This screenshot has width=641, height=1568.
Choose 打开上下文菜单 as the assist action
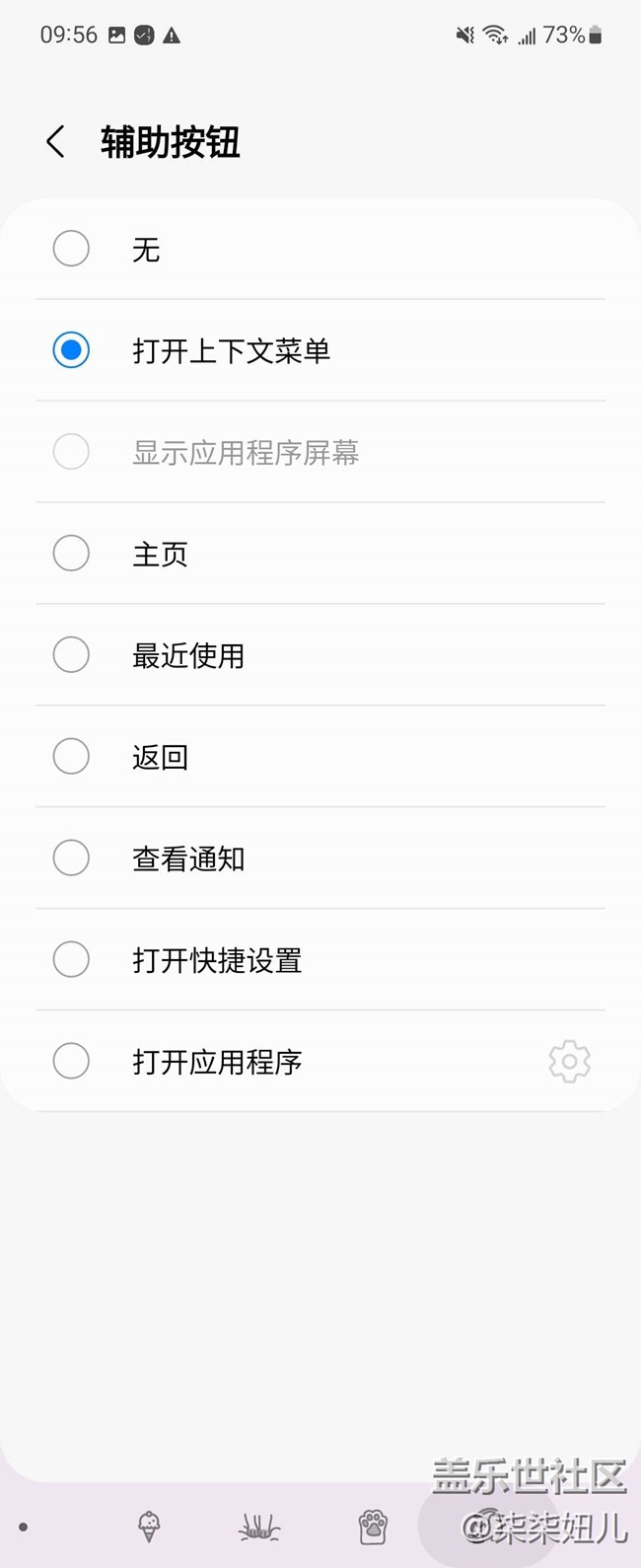(71, 350)
